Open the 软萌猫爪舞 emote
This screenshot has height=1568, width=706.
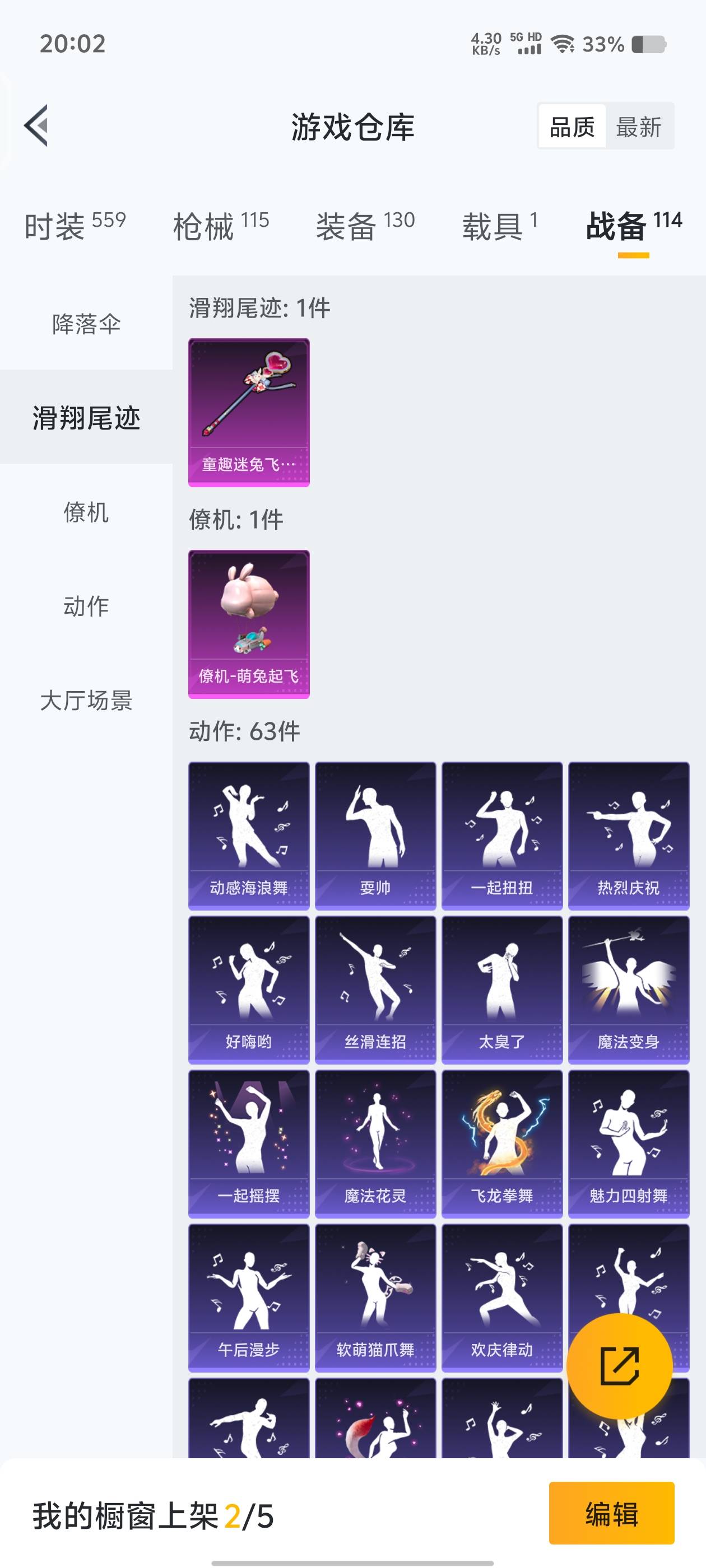coord(375,1297)
